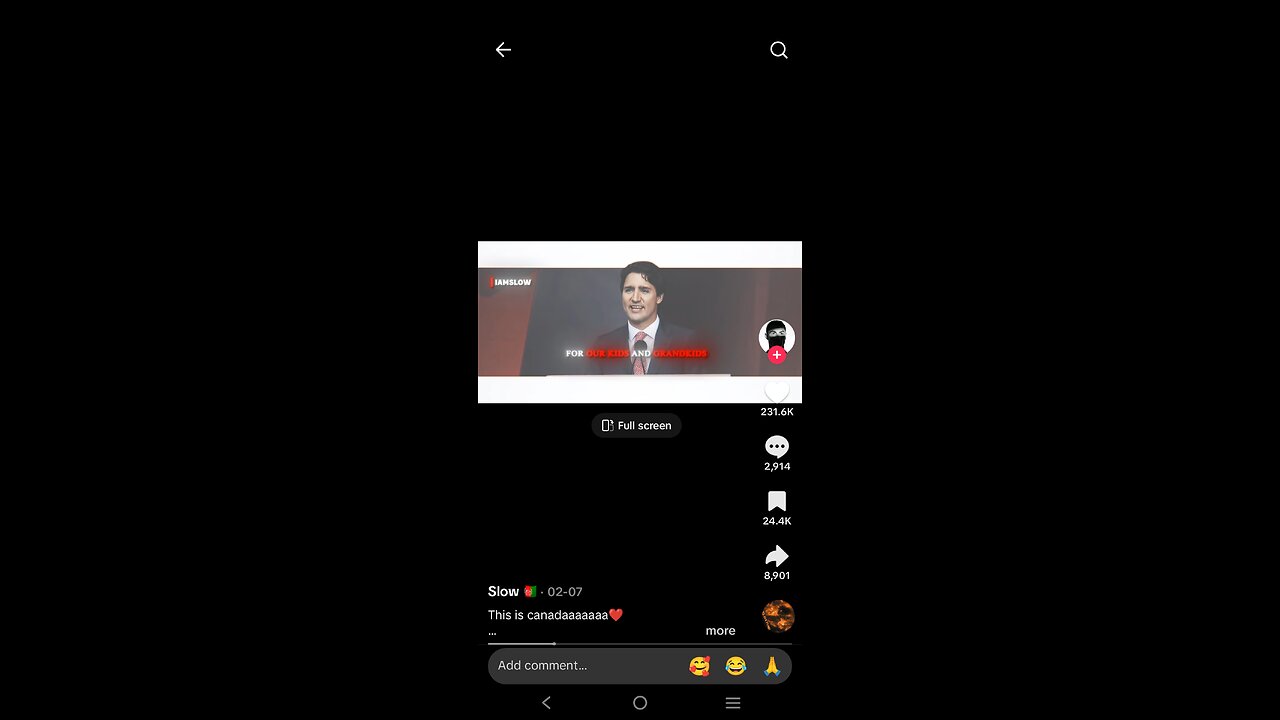This screenshot has height=720, width=1280.
Task: Go to the home screen
Action: click(640, 703)
